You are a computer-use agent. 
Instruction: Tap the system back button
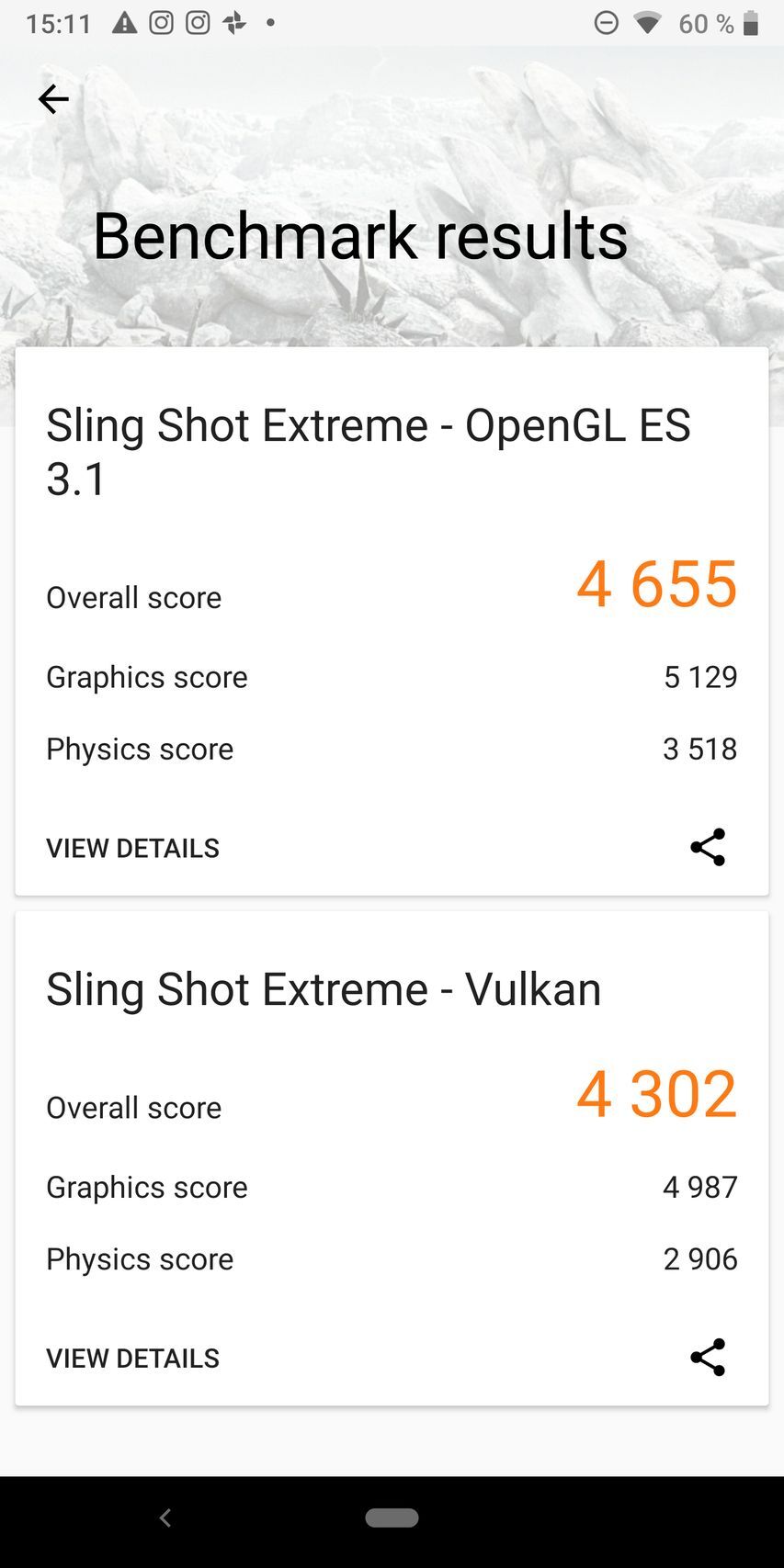point(165,1518)
